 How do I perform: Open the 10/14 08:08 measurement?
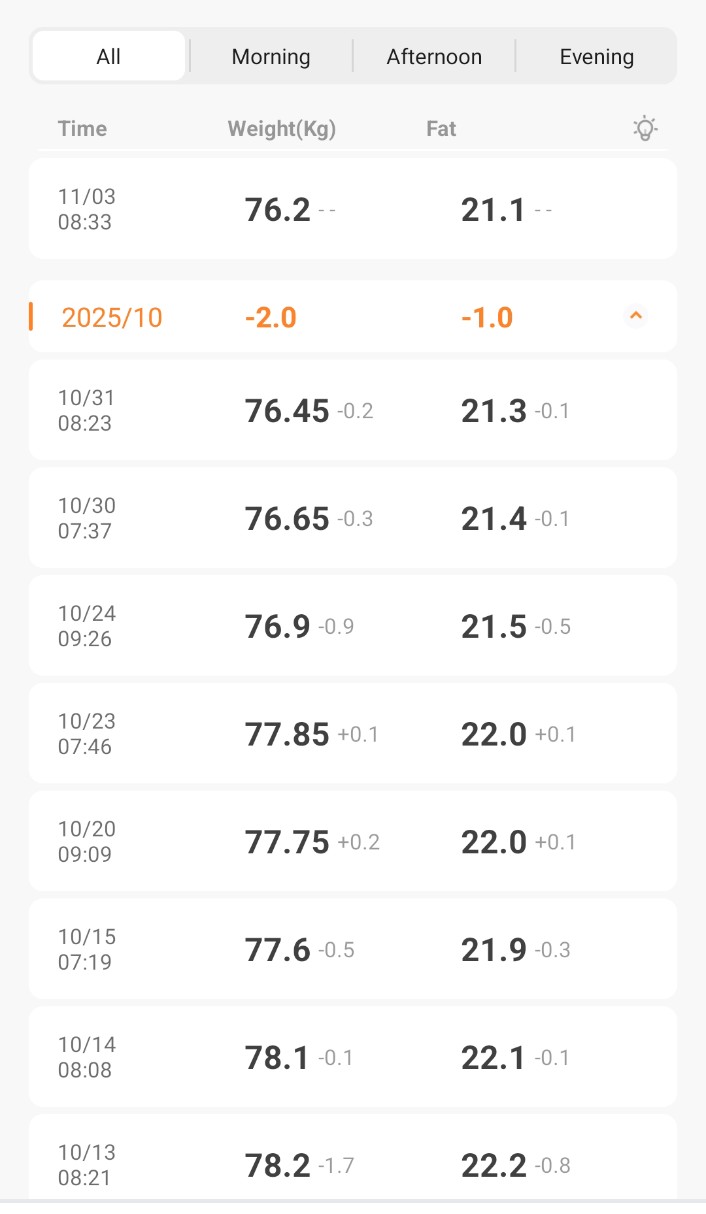352,1057
